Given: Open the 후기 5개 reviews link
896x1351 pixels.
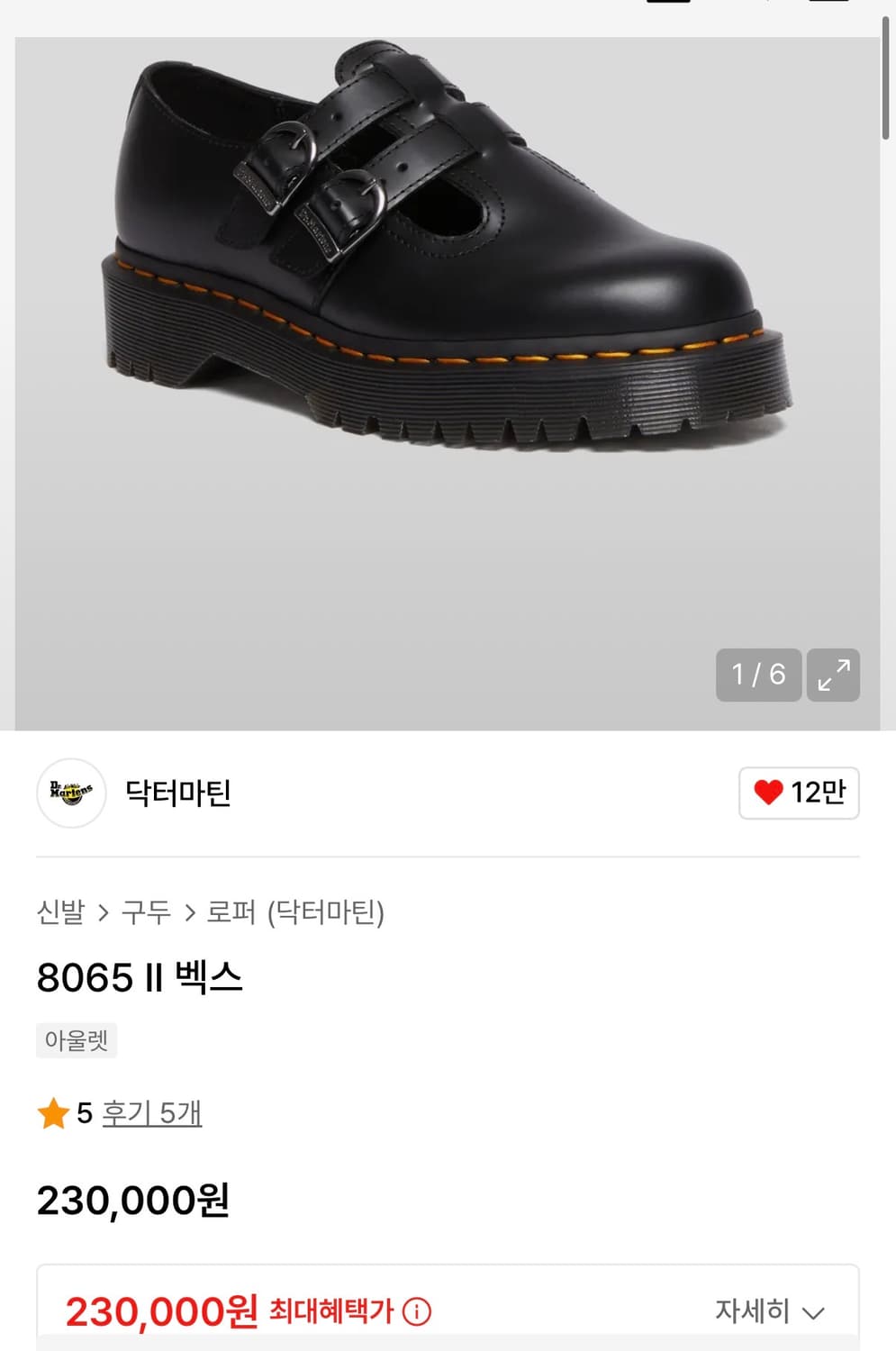Looking at the screenshot, I should click(150, 1113).
